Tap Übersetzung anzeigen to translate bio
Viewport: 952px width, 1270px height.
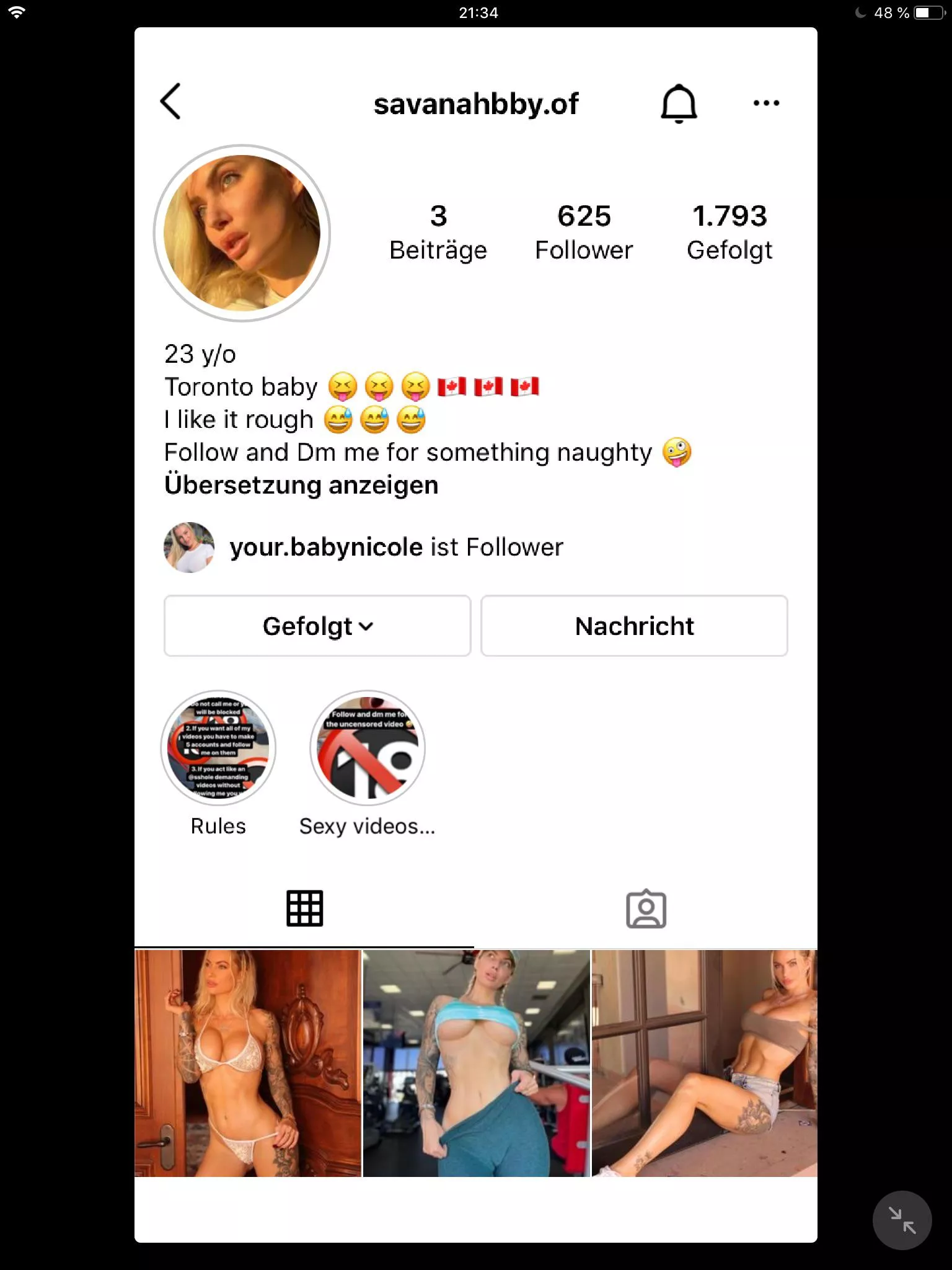[301, 485]
